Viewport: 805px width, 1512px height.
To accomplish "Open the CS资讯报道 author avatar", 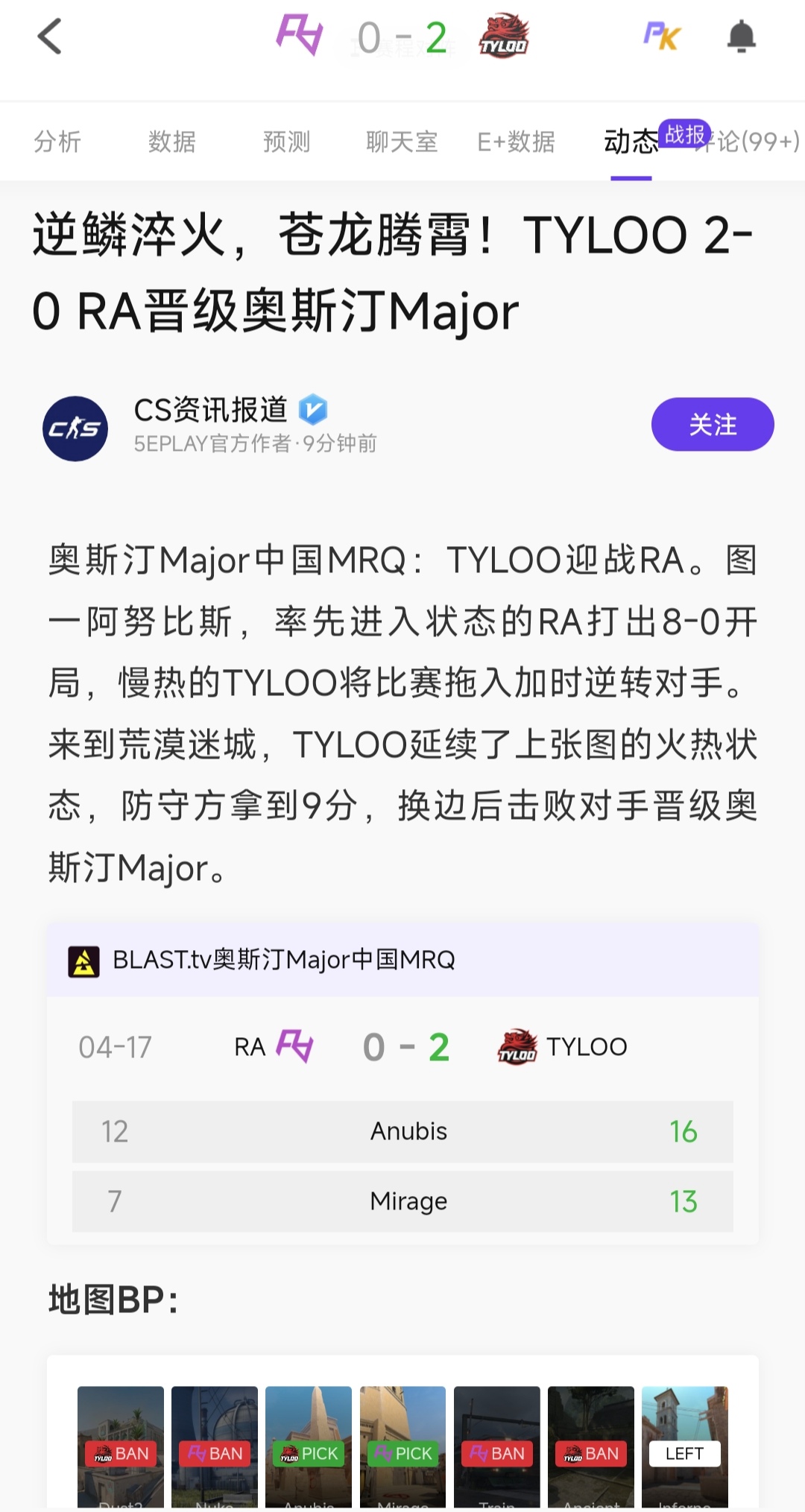I will [x=75, y=428].
